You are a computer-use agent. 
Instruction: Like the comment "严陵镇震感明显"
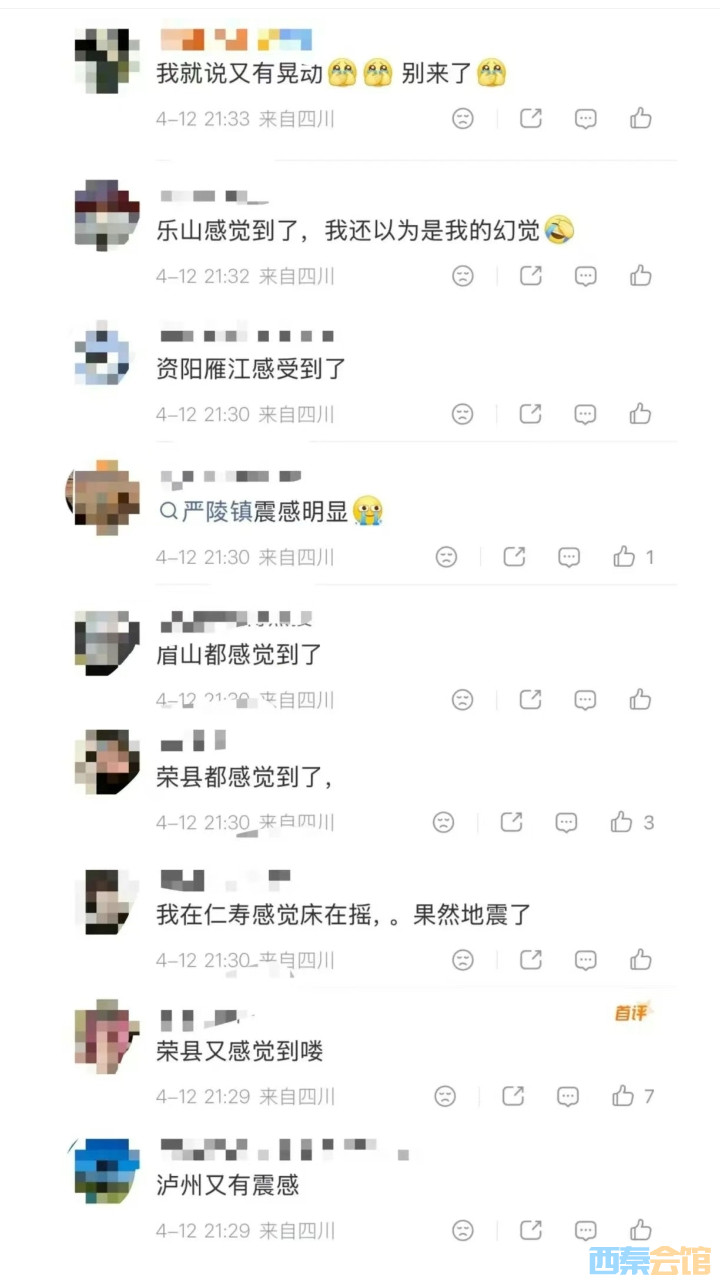(x=625, y=557)
